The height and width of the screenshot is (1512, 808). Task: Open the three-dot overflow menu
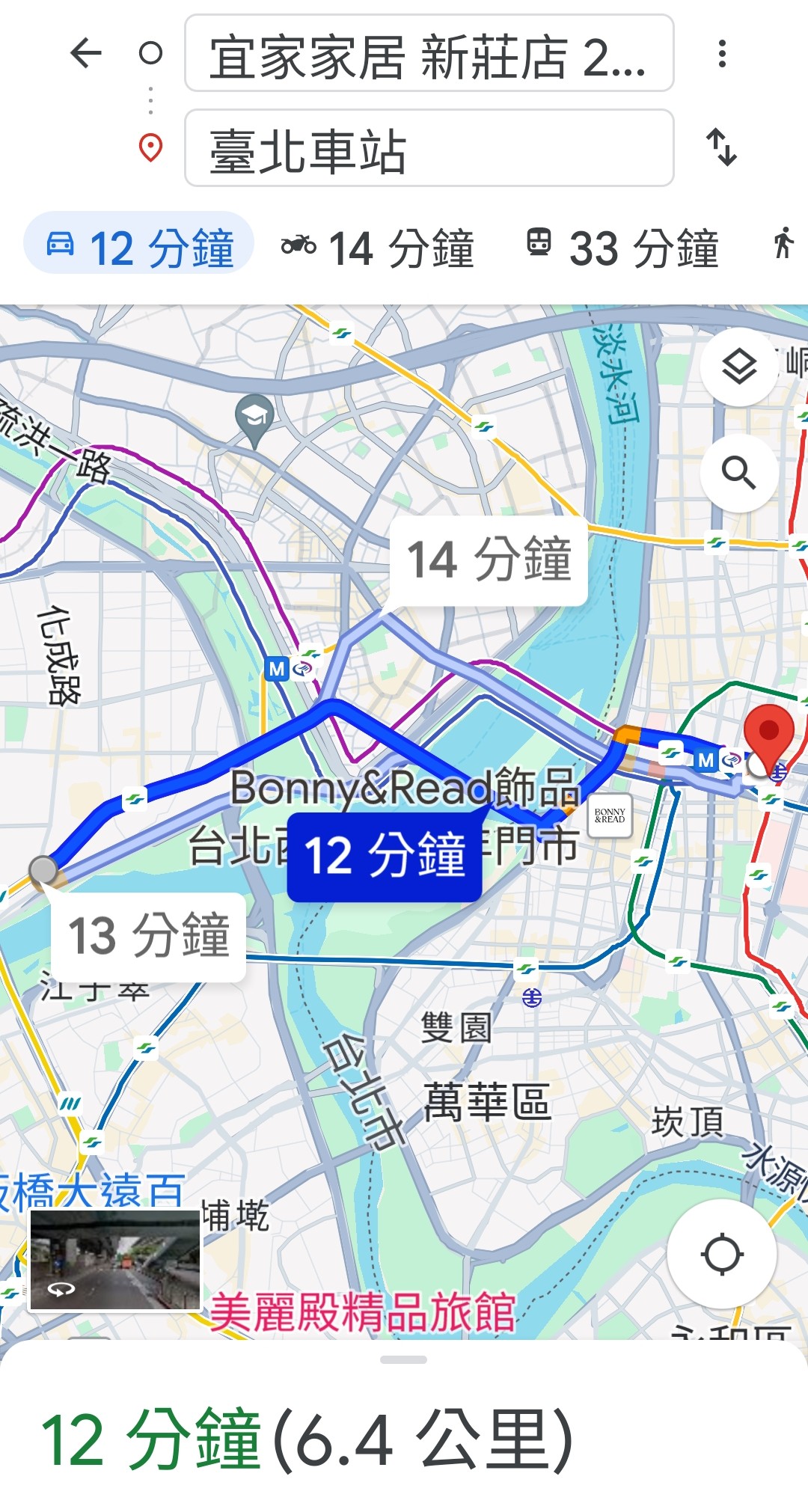point(722,53)
